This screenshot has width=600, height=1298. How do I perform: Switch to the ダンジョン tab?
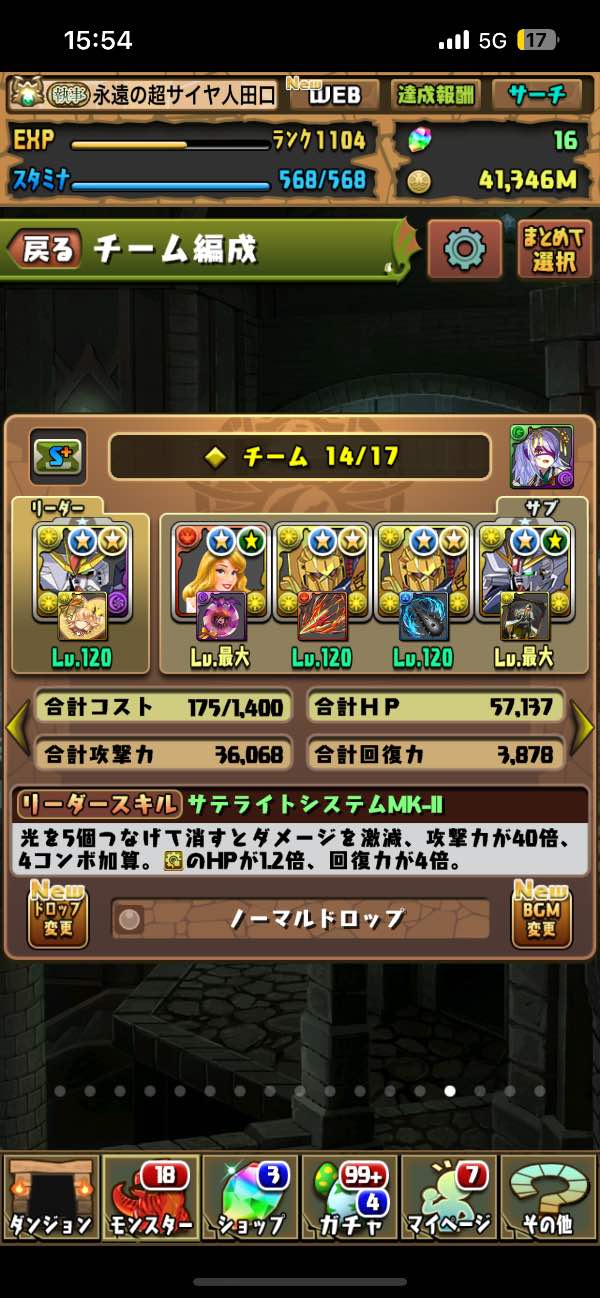(50, 1197)
